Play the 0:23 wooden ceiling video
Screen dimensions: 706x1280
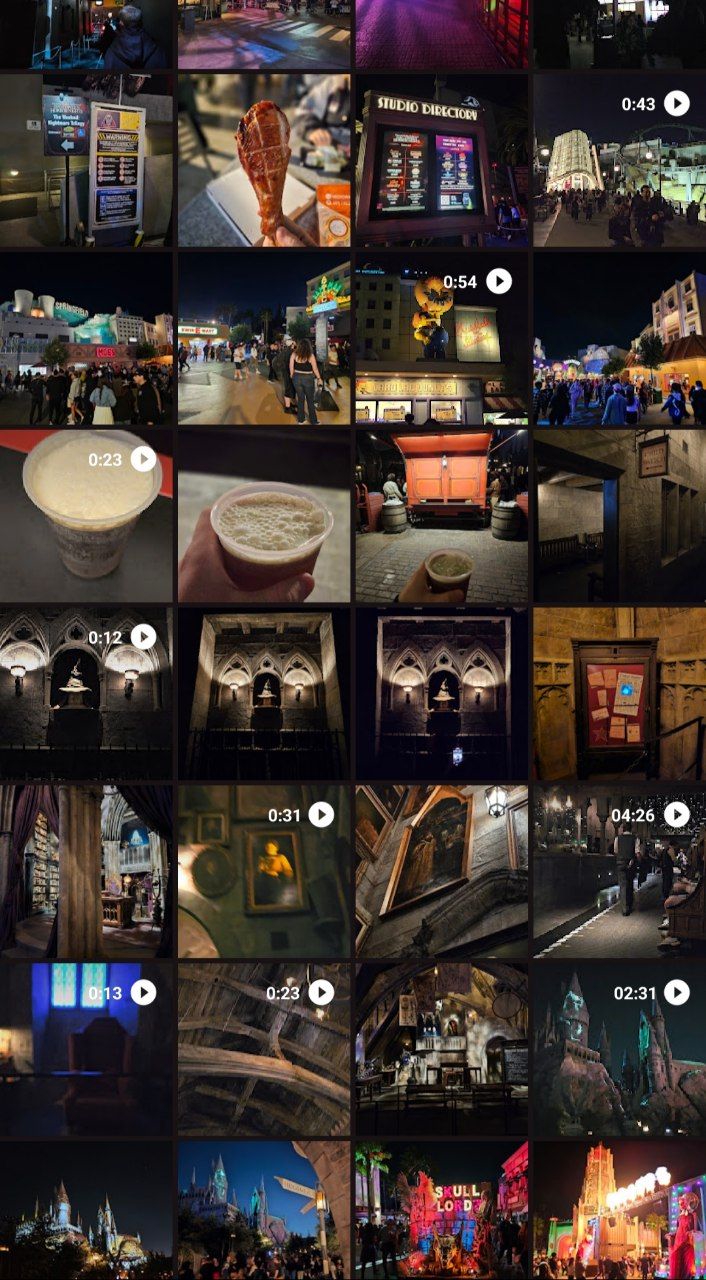264,1048
